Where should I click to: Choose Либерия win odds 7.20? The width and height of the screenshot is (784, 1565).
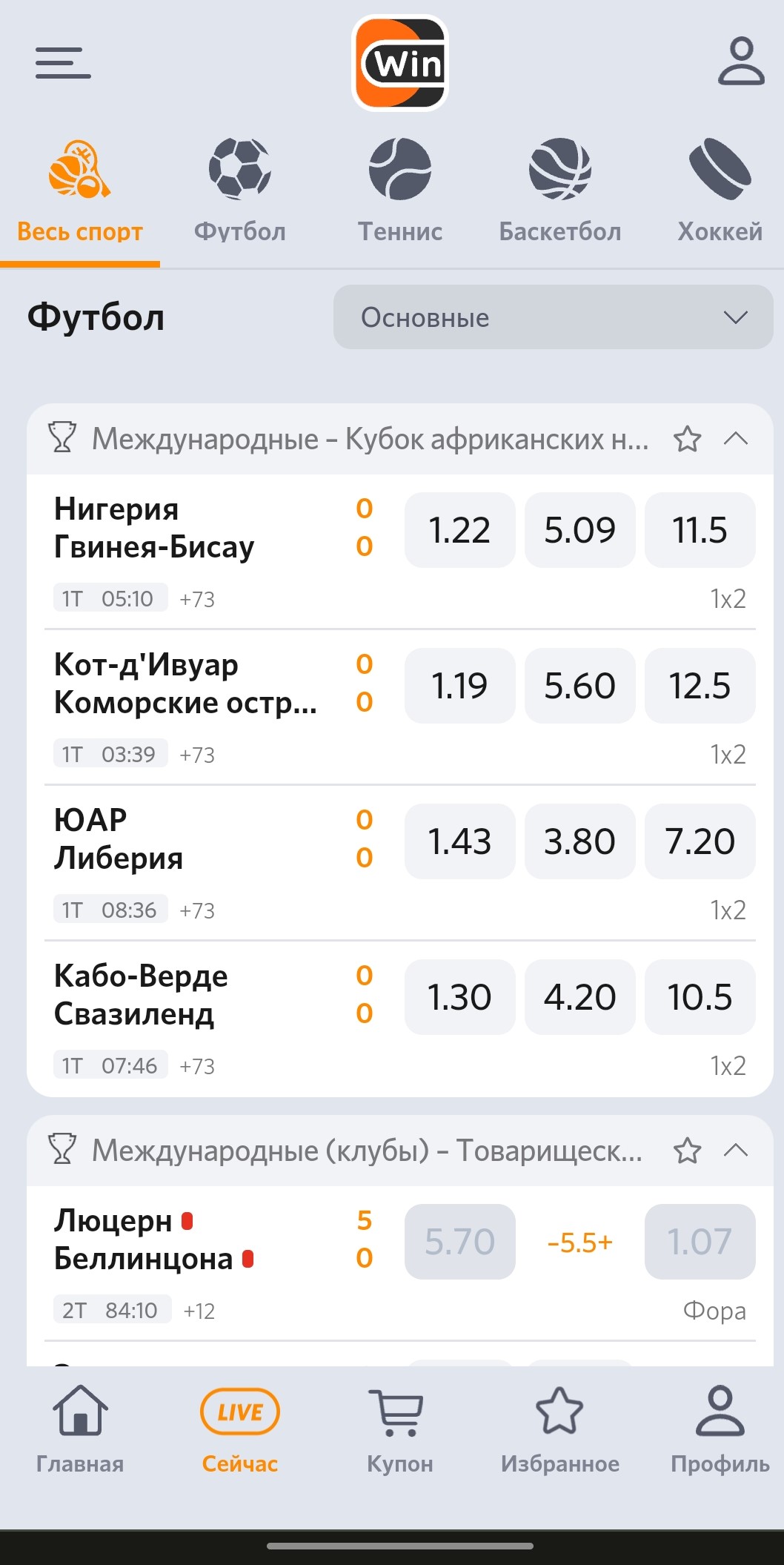700,841
